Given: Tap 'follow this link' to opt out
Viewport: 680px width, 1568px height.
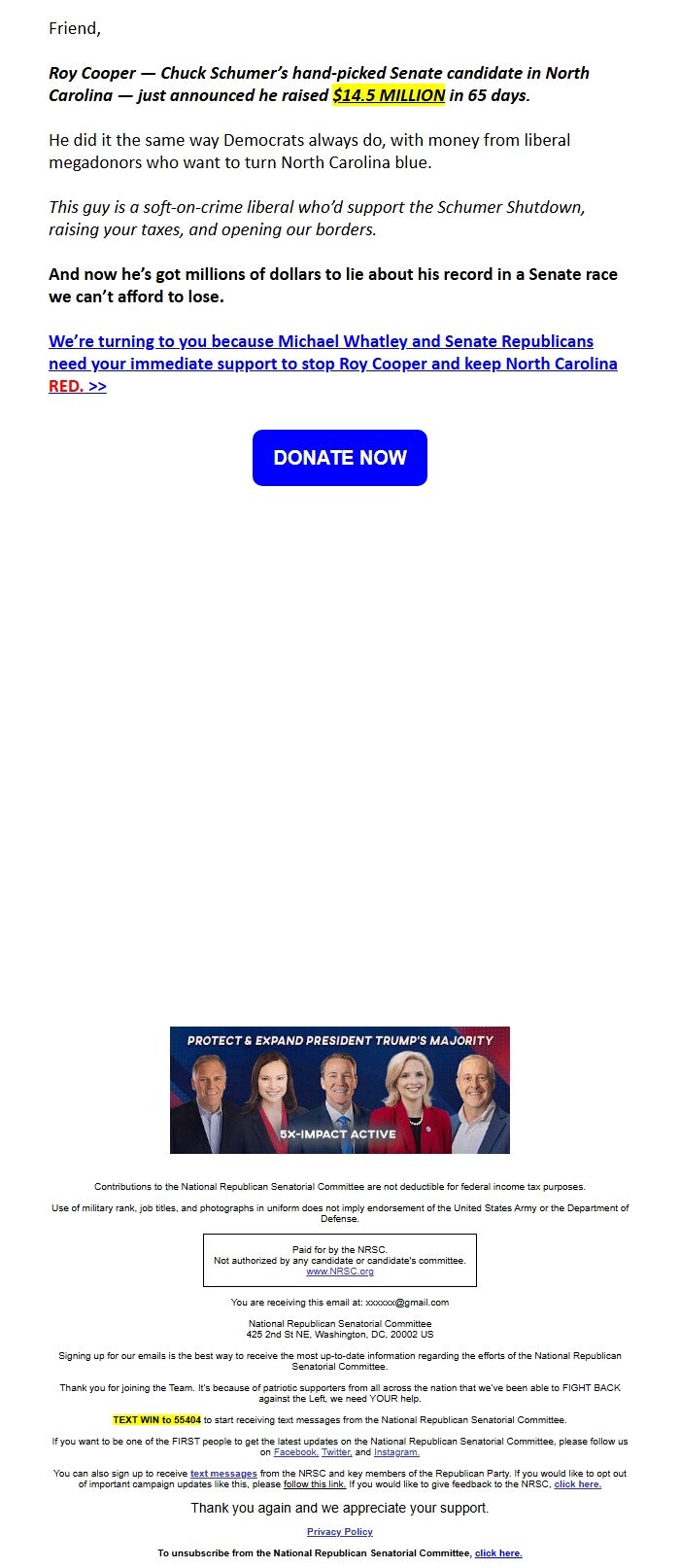Looking at the screenshot, I should coord(314,1484).
